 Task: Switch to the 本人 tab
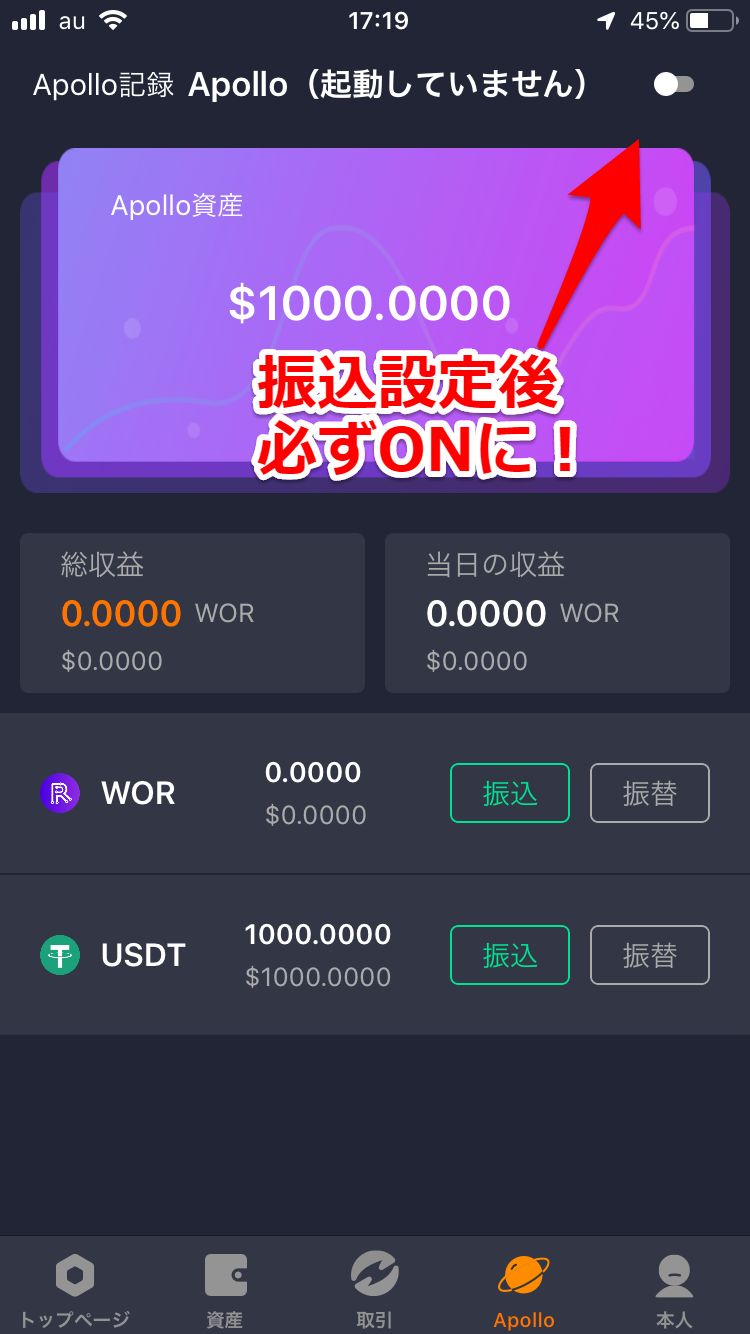click(x=674, y=1288)
